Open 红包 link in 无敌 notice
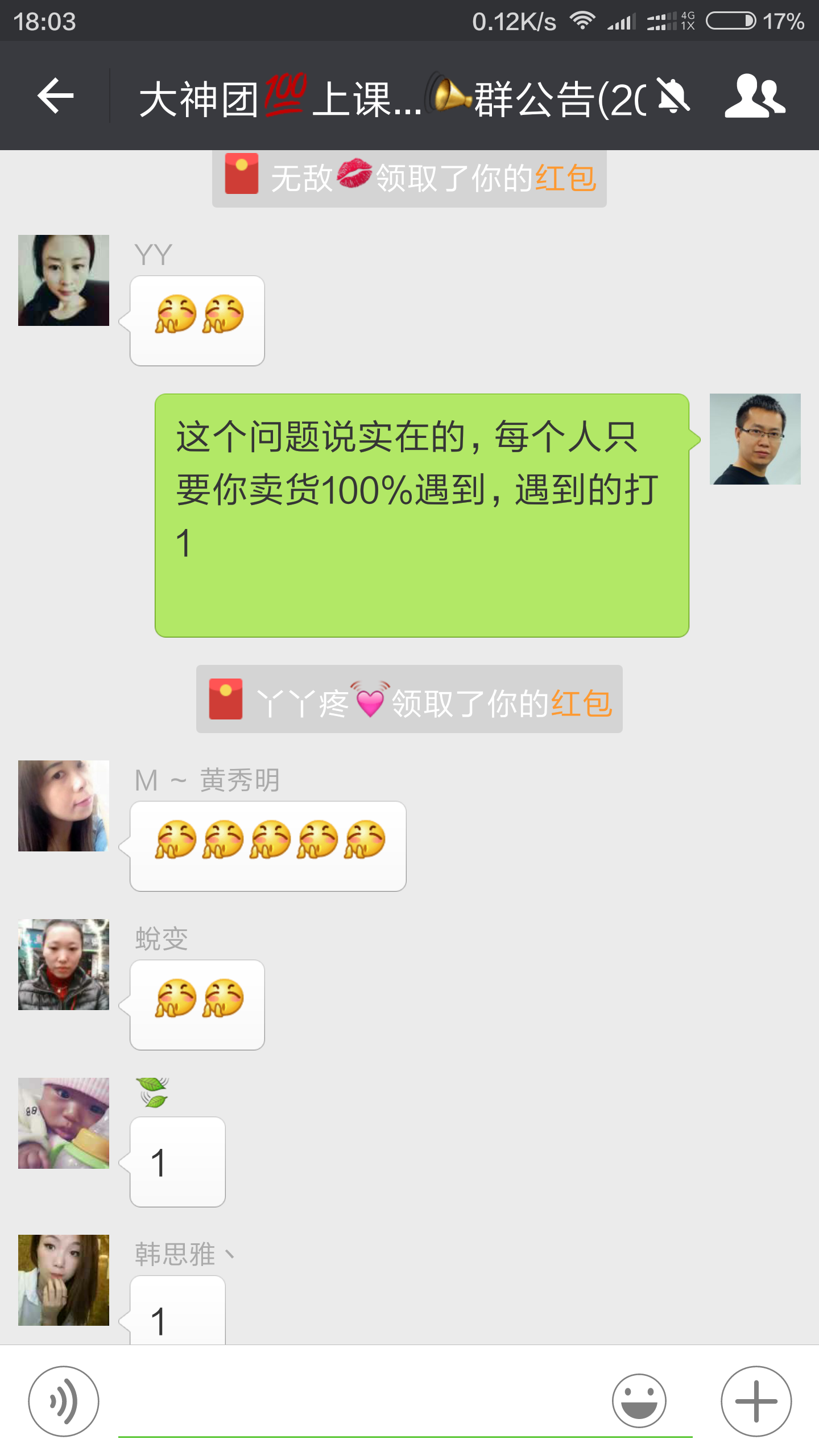Image resolution: width=819 pixels, height=1456 pixels. click(565, 179)
